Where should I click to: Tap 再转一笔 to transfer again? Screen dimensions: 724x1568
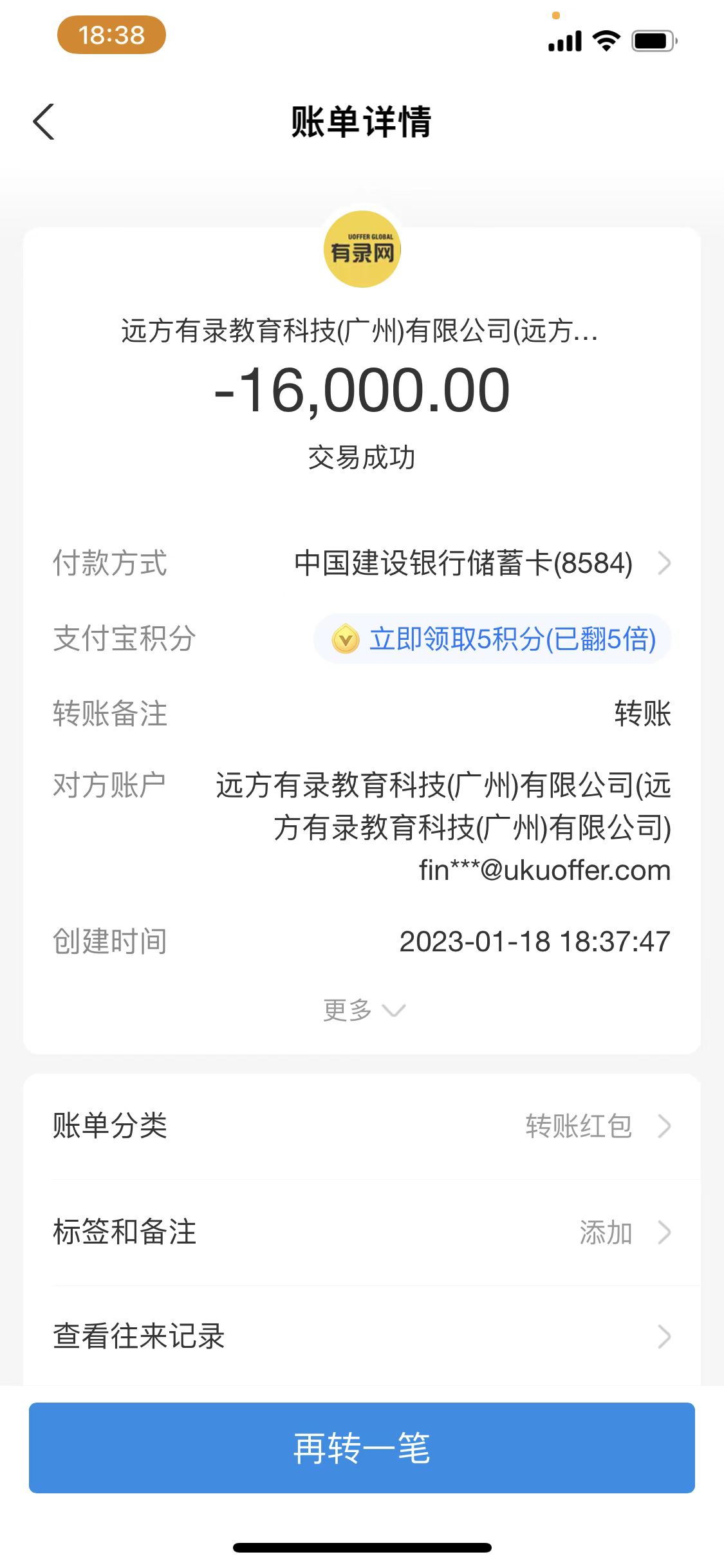[362, 1448]
